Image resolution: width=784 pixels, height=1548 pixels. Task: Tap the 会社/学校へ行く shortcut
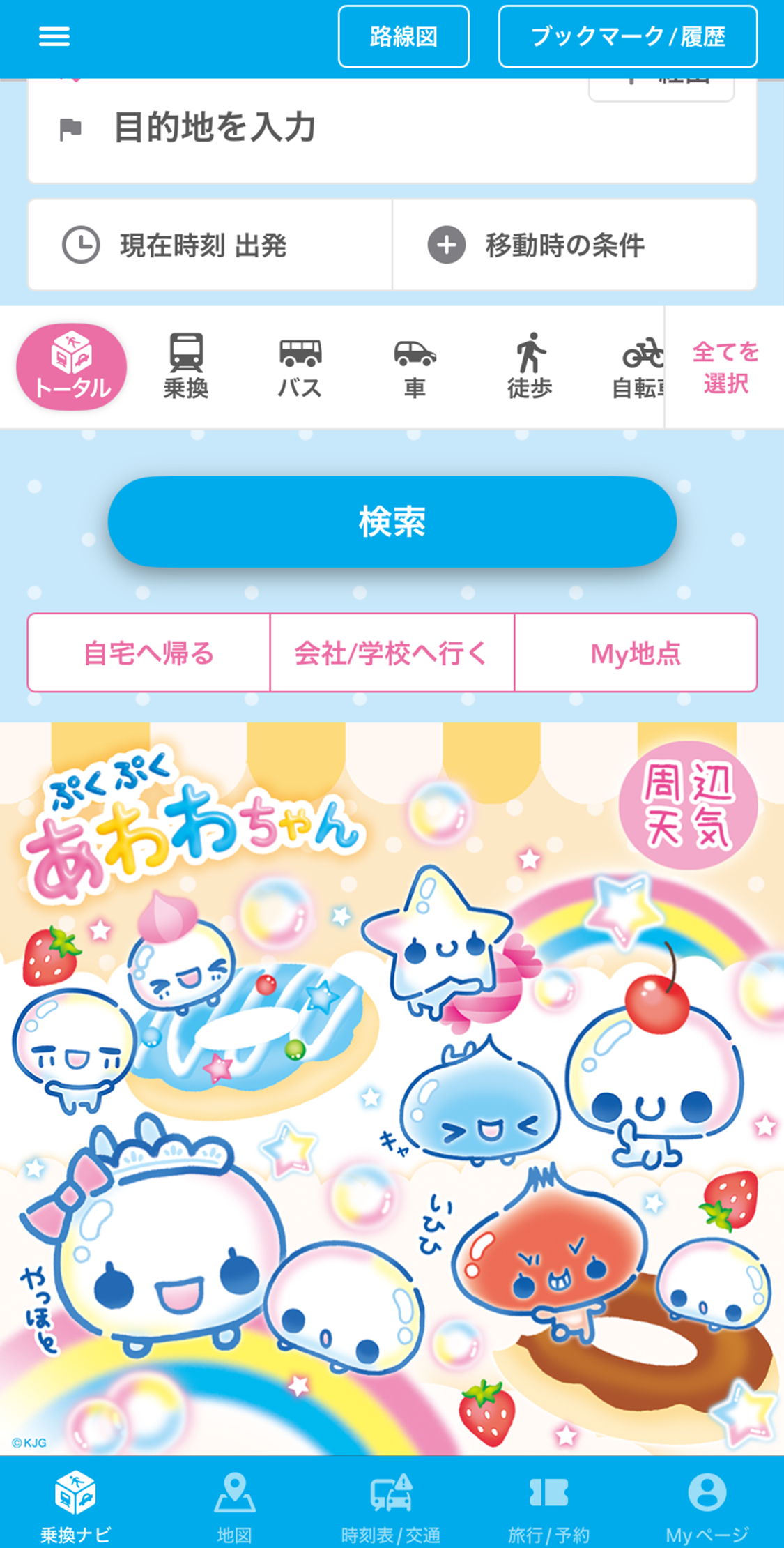pyautogui.click(x=392, y=653)
